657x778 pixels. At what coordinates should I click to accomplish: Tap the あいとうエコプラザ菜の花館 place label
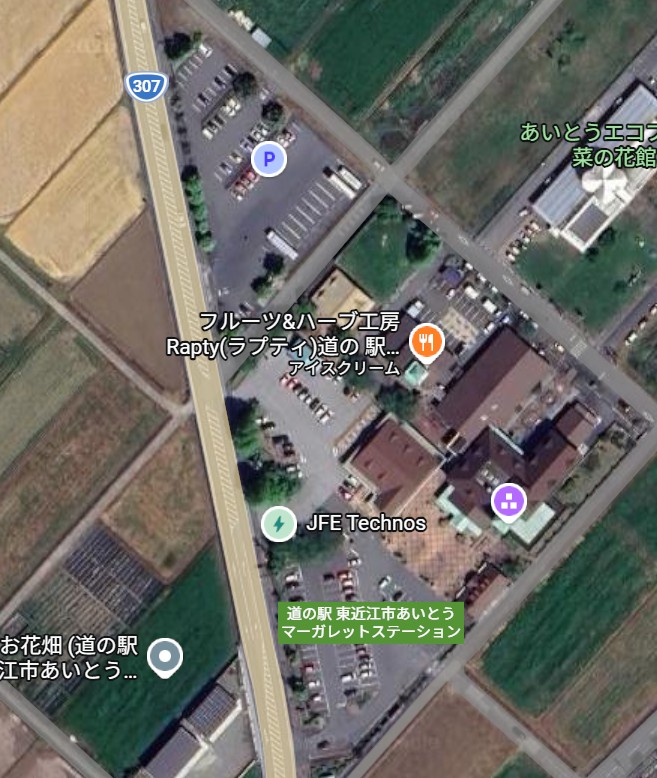[x=590, y=143]
